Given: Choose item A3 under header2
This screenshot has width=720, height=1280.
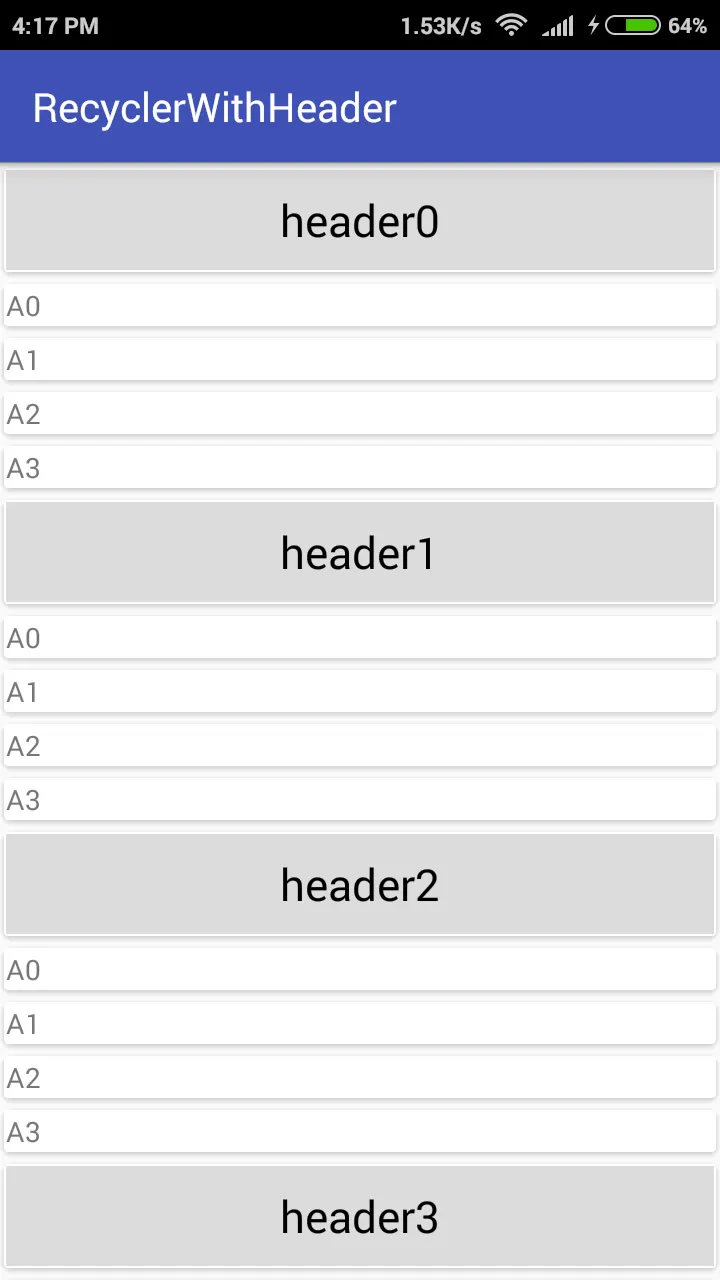Looking at the screenshot, I should pos(360,1132).
